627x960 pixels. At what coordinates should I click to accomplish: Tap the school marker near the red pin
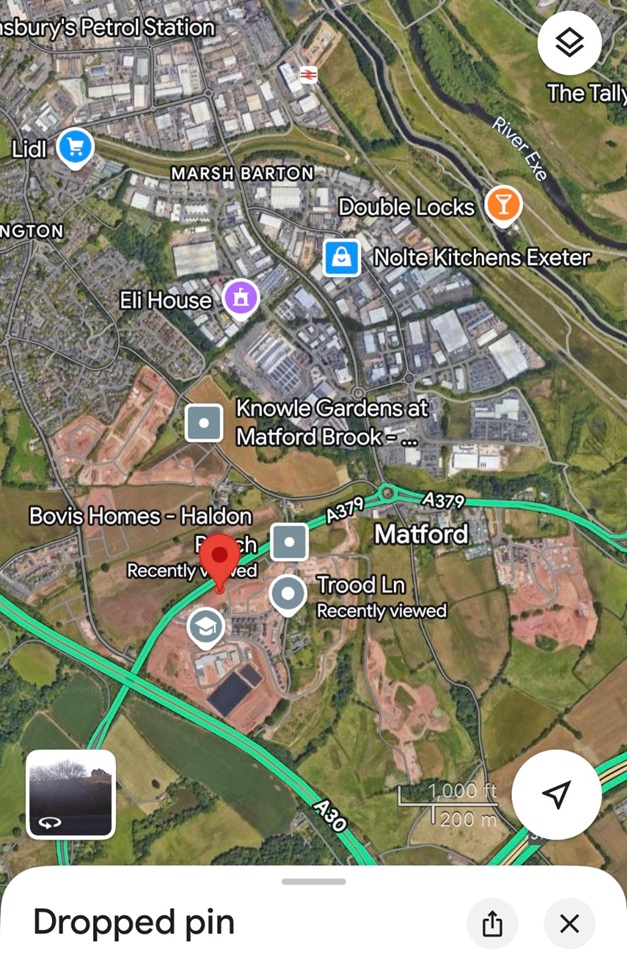click(206, 628)
